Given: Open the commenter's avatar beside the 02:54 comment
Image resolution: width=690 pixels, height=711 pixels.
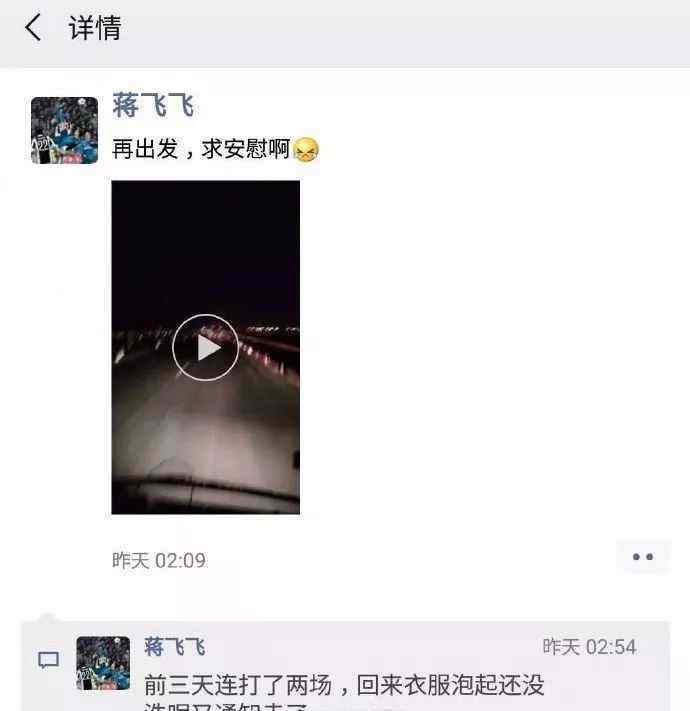Looking at the screenshot, I should pyautogui.click(x=103, y=662).
